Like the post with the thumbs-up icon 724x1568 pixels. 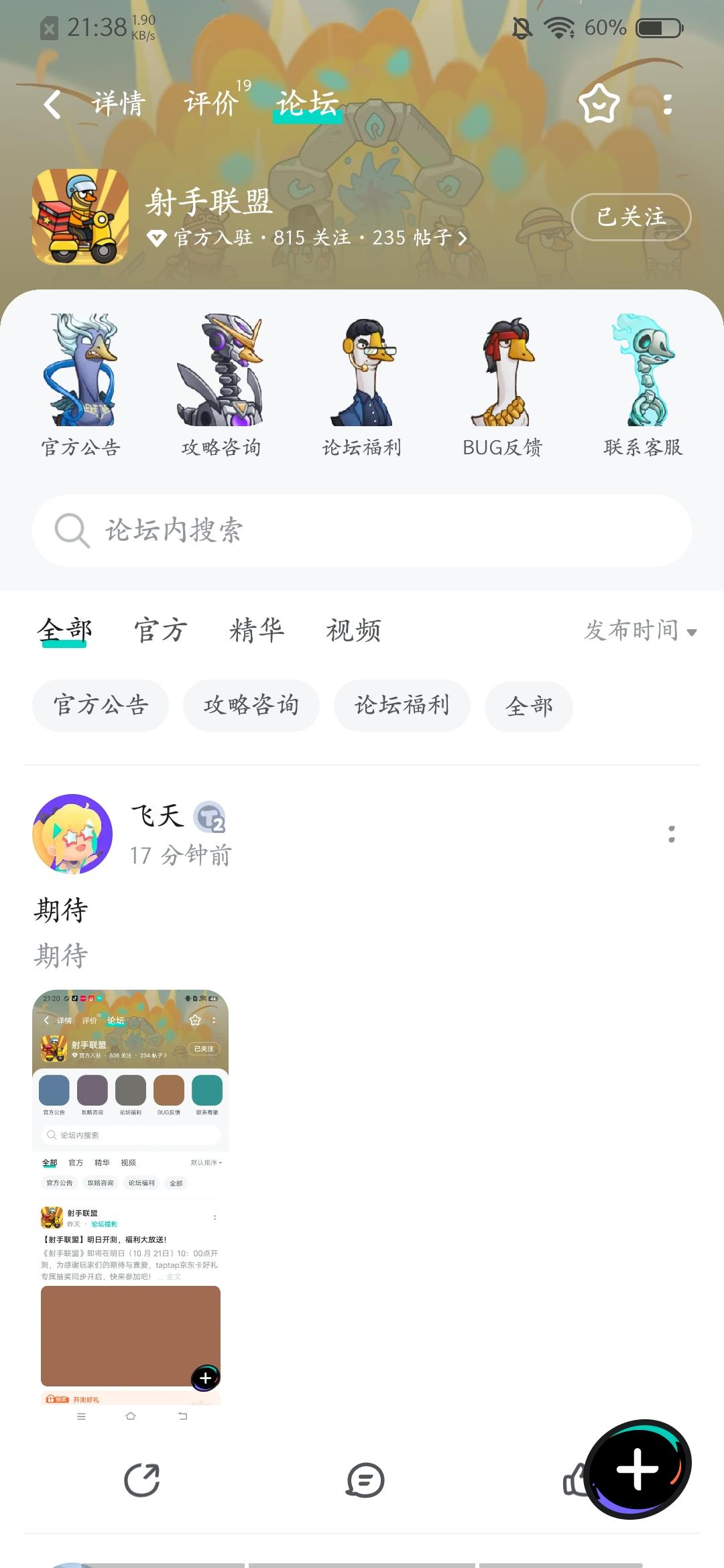[572, 1481]
